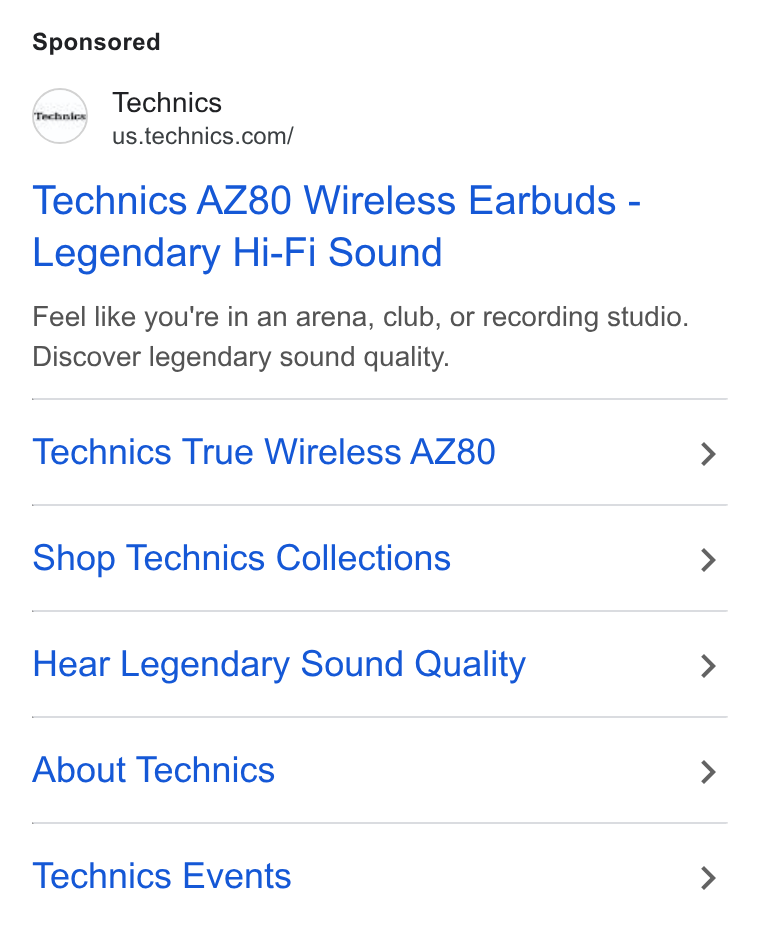Viewport: 760px width, 928px height.
Task: Visit the us.technics.com advertiser link
Action: [202, 136]
